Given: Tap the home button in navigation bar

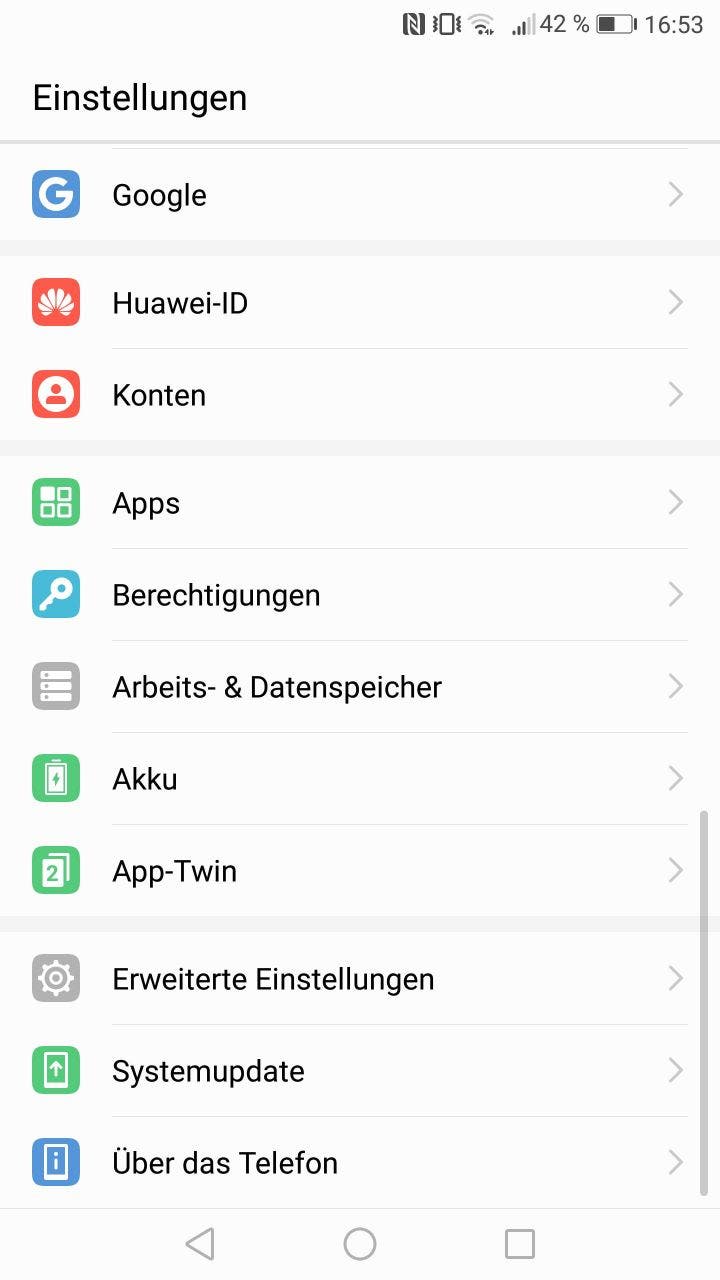Looking at the screenshot, I should coord(360,1244).
